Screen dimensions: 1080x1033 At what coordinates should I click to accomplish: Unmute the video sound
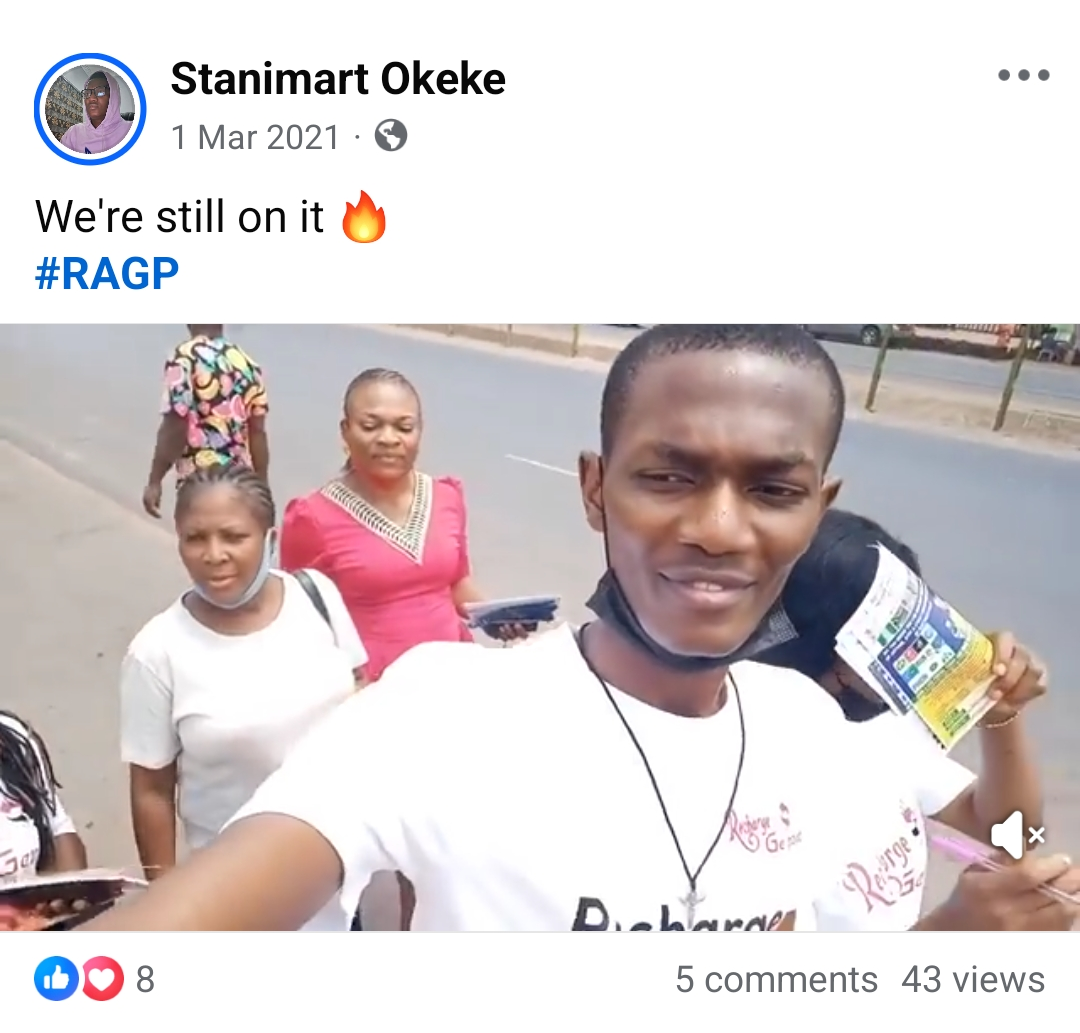click(1018, 835)
